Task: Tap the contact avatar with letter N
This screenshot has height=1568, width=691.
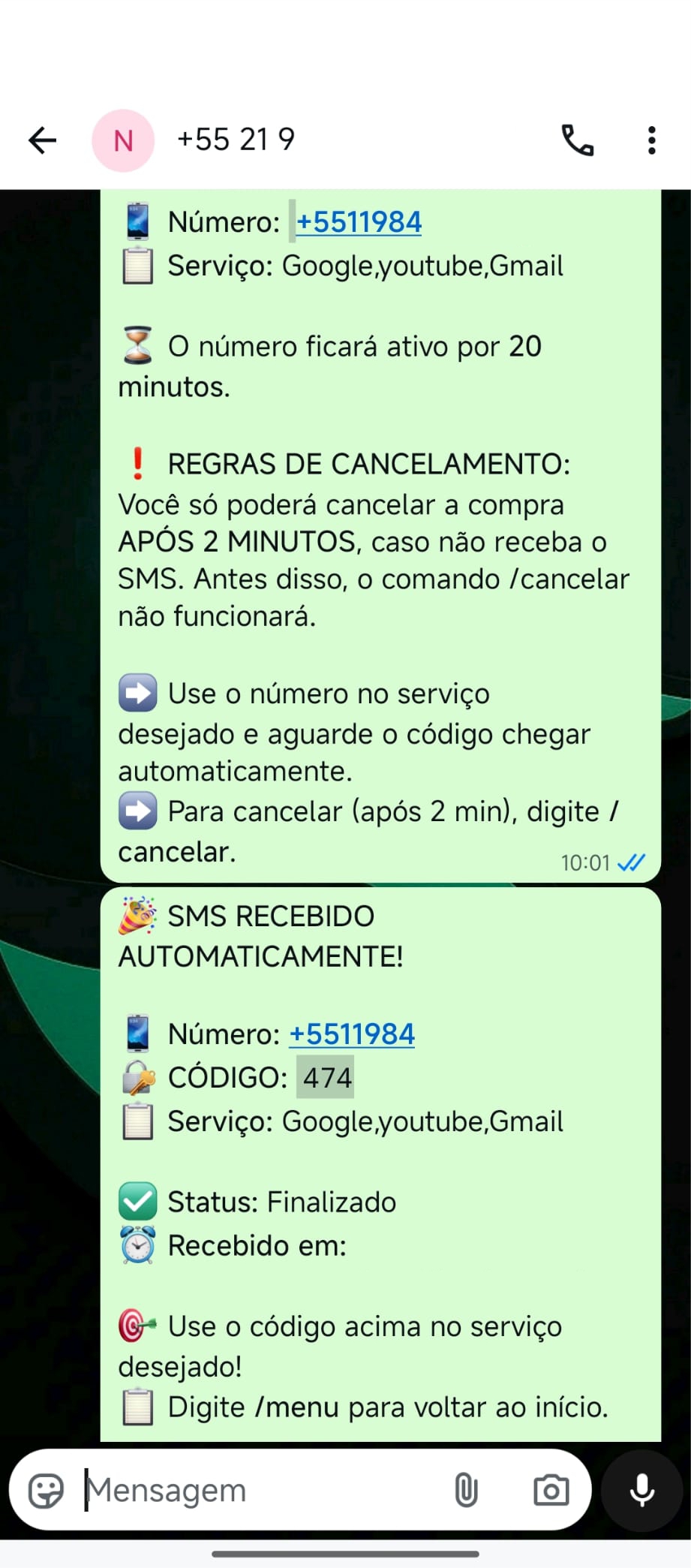Action: tap(123, 140)
